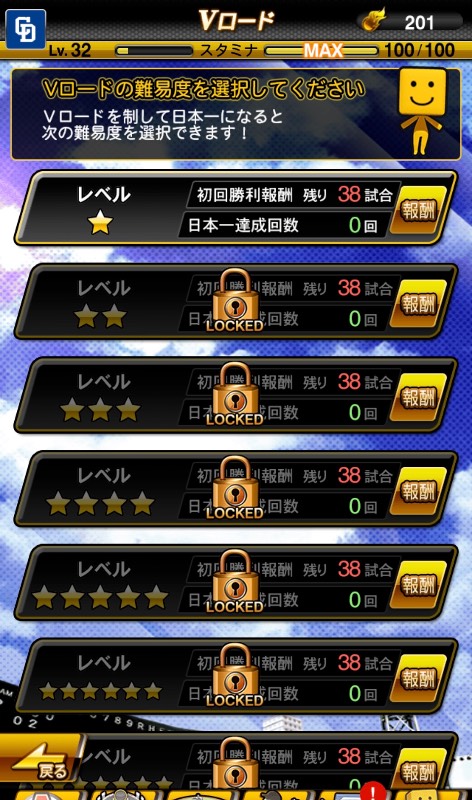Open 報酬 rewards for six-star level
The height and width of the screenshot is (800, 472).
418,680
